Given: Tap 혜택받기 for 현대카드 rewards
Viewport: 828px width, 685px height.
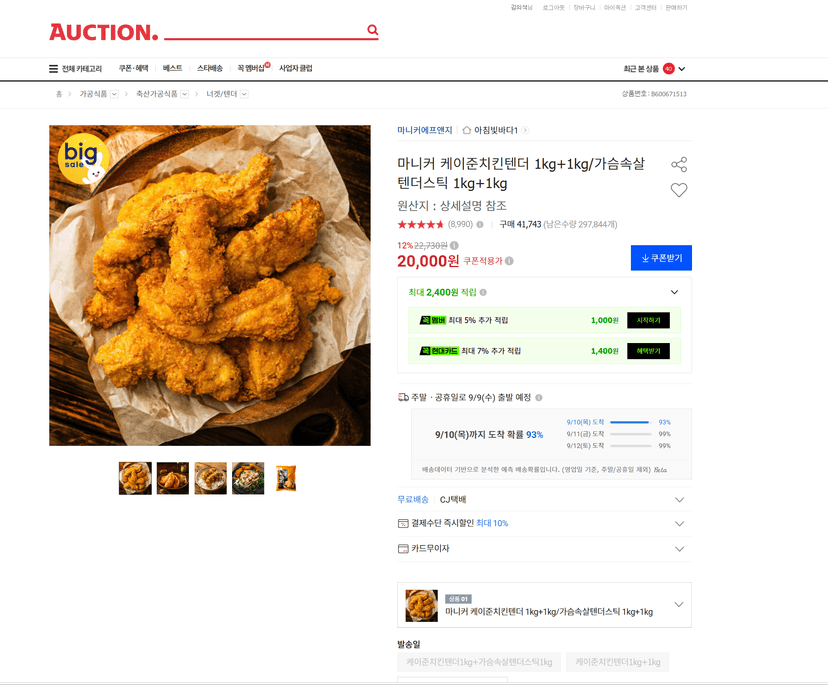Looking at the screenshot, I should tap(648, 351).
